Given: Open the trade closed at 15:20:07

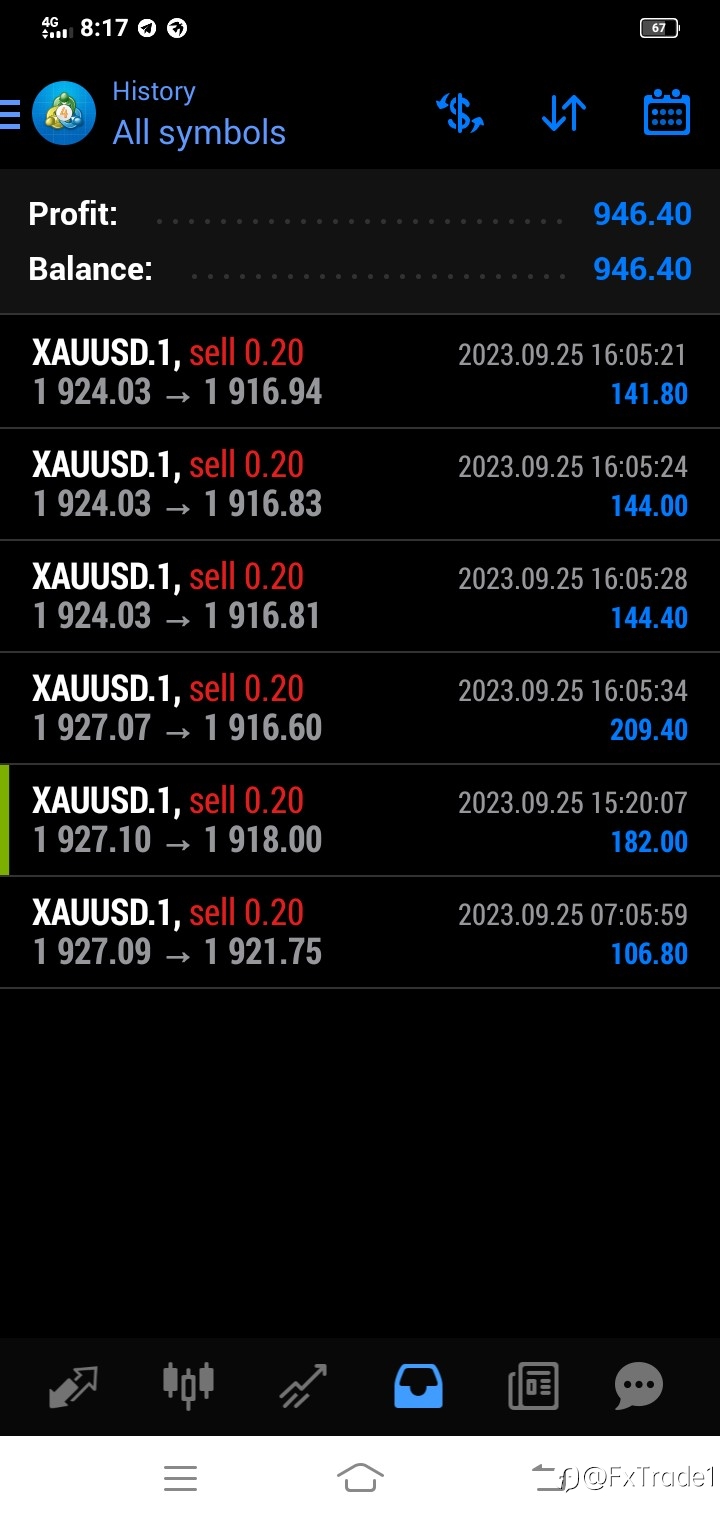Looking at the screenshot, I should click(360, 820).
